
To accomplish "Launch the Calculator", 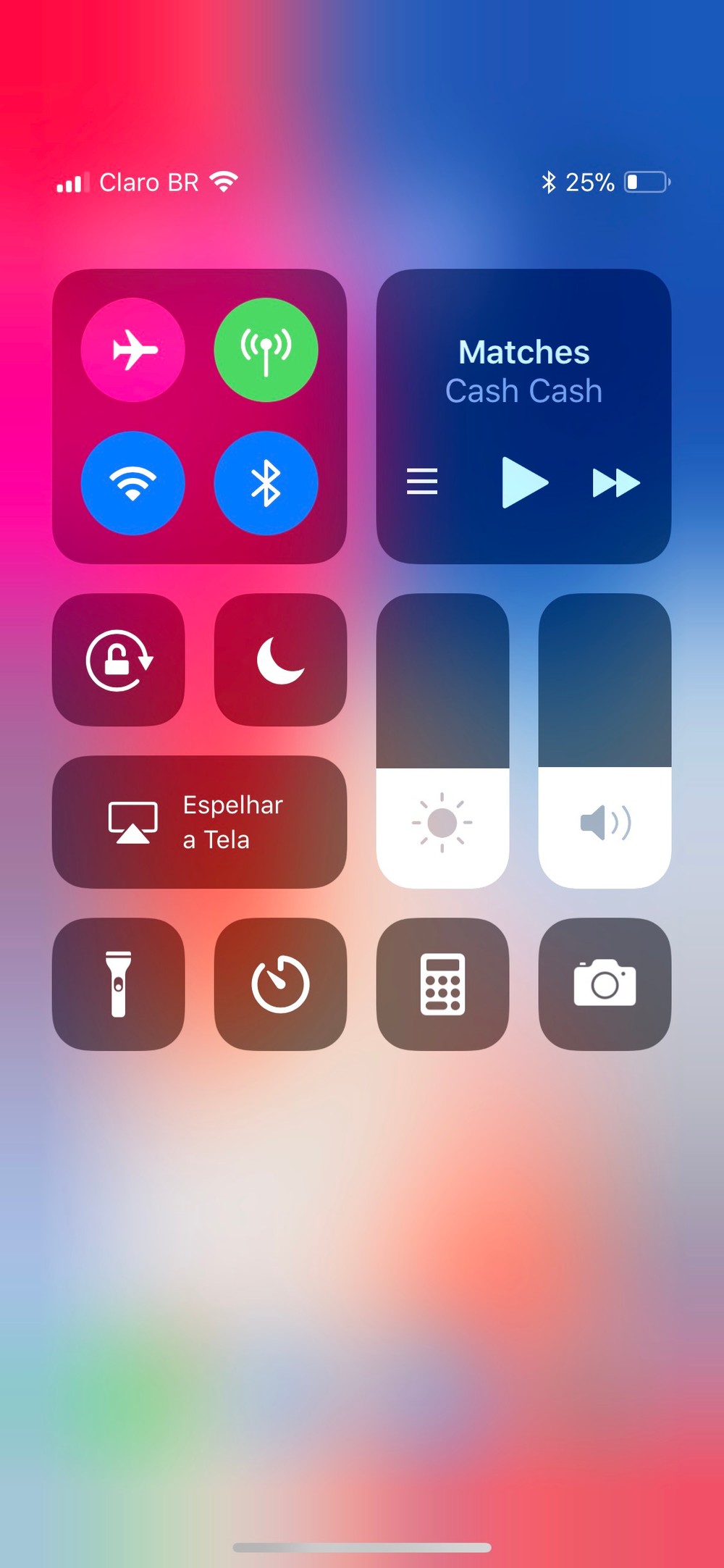I will tap(442, 984).
